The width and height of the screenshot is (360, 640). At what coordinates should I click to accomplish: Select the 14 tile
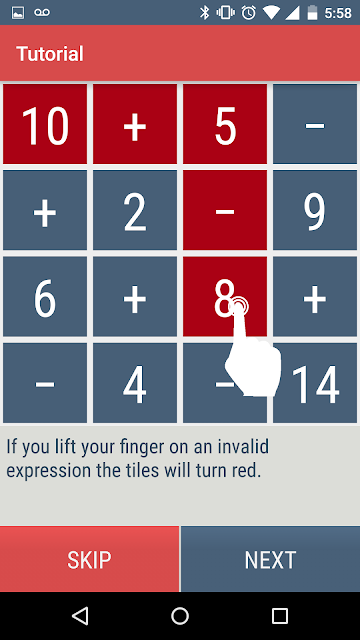(315, 383)
